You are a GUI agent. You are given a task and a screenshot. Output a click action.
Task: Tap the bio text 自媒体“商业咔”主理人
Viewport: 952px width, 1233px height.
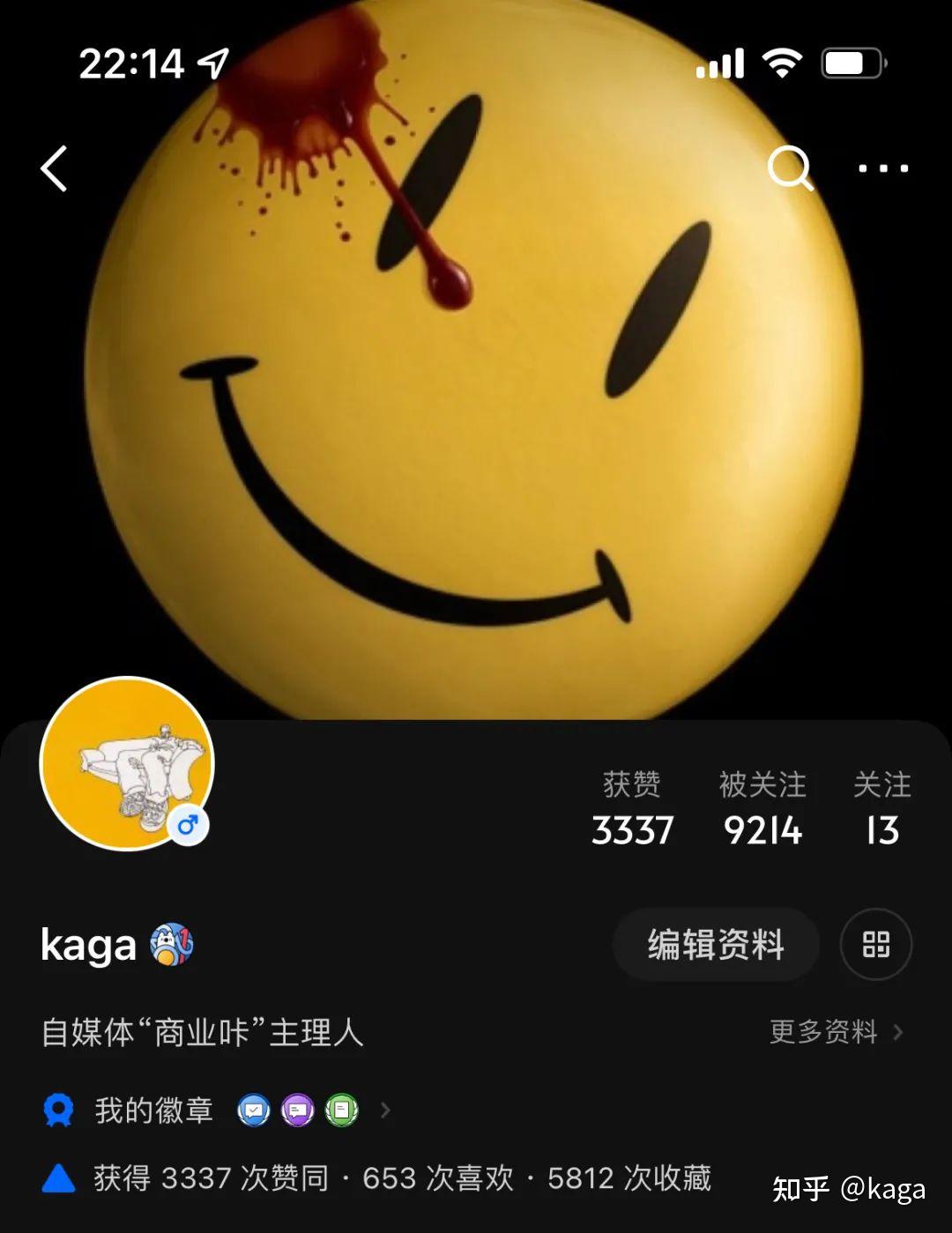pos(203,1031)
